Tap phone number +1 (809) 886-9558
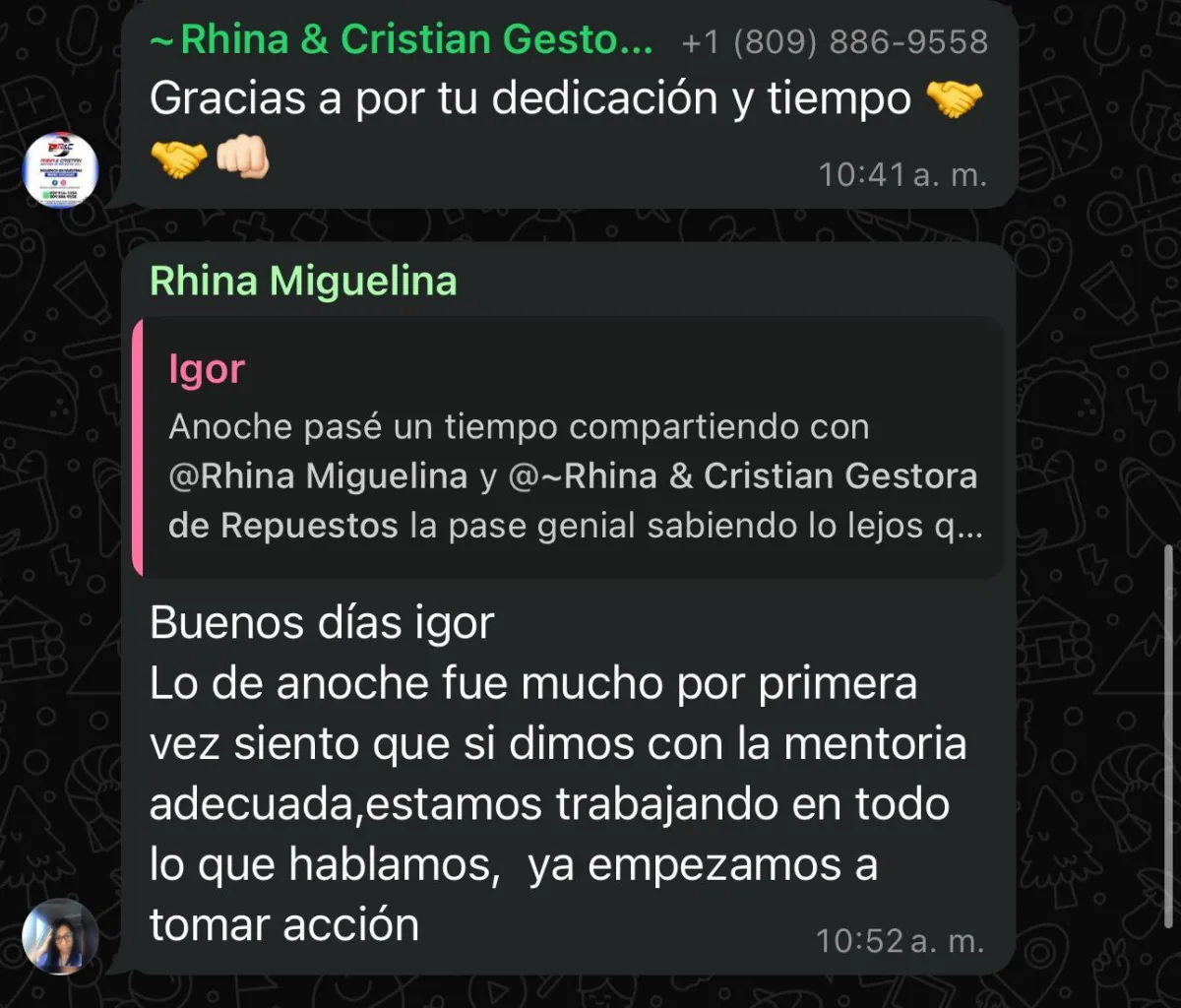This screenshot has width=1181, height=1008. point(835,42)
